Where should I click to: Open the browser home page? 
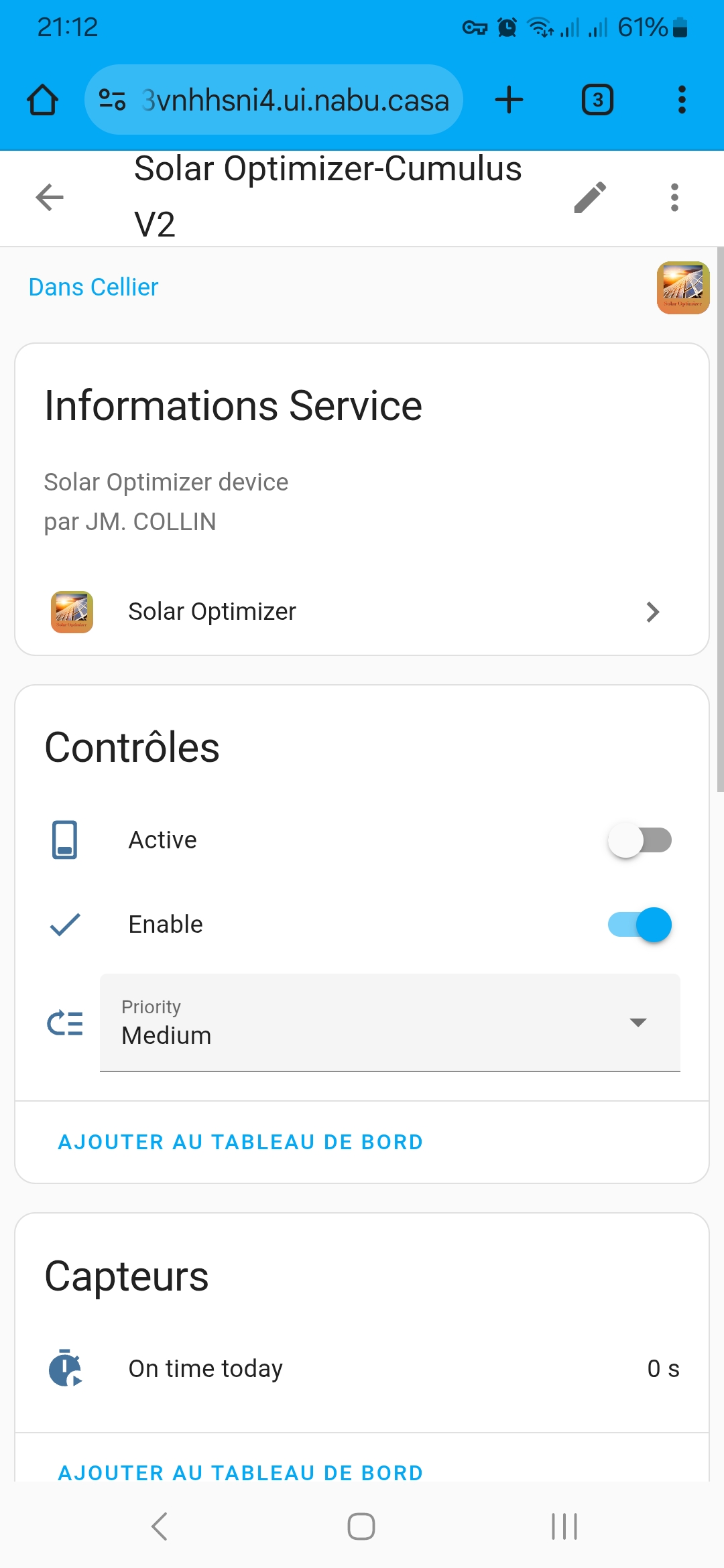(x=42, y=100)
